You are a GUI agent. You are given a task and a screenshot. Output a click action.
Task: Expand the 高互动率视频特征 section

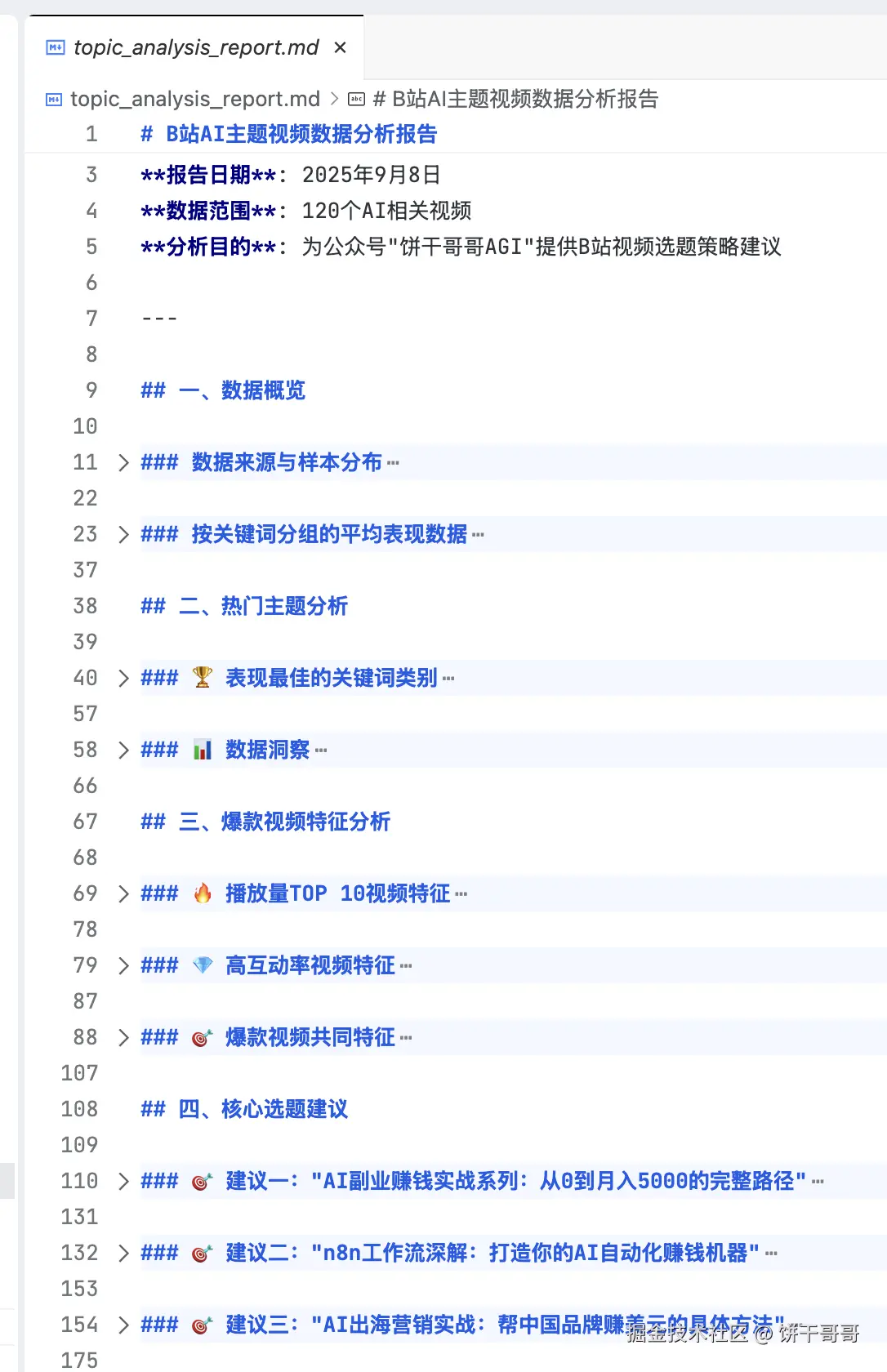click(123, 966)
